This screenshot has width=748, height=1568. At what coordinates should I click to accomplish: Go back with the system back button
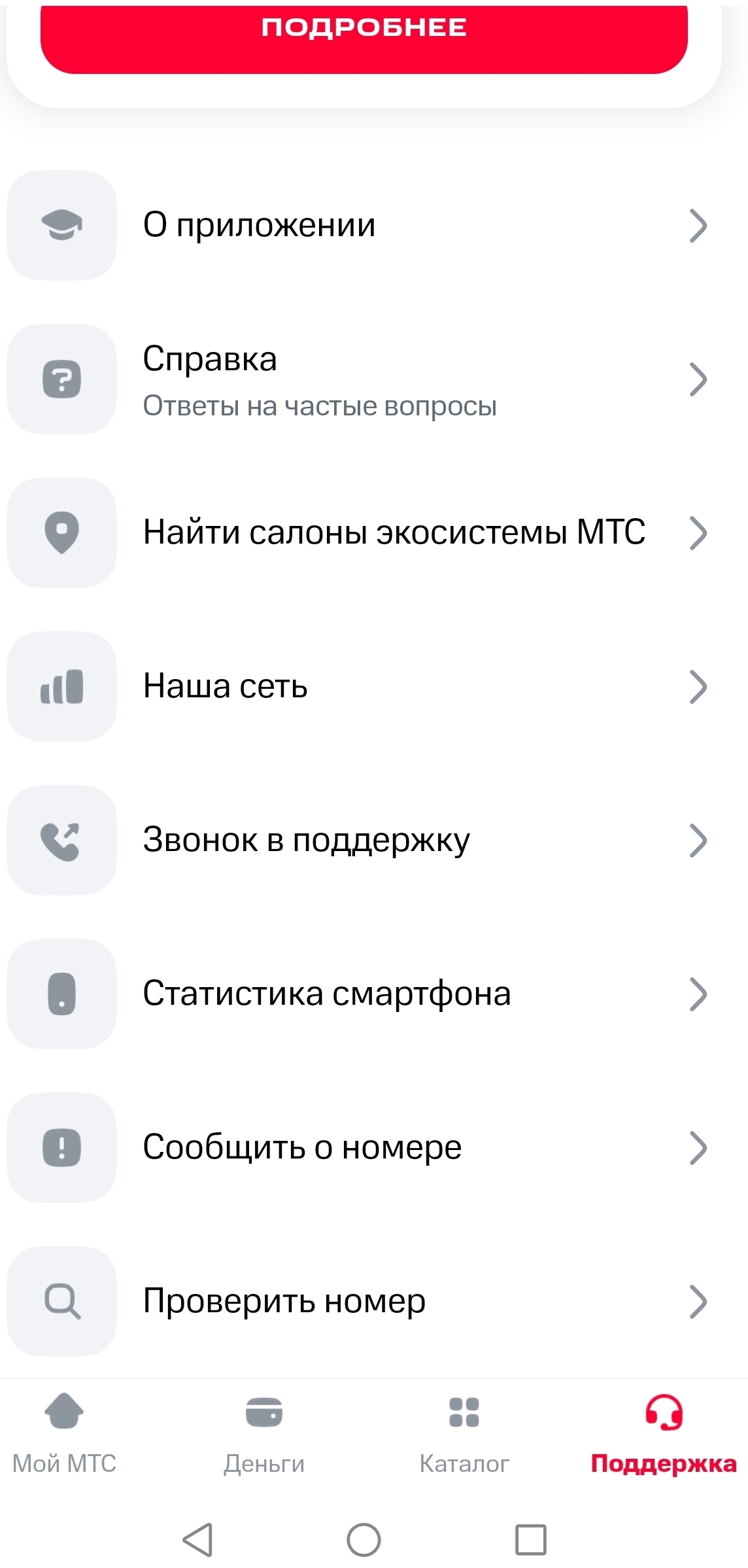[197, 1539]
